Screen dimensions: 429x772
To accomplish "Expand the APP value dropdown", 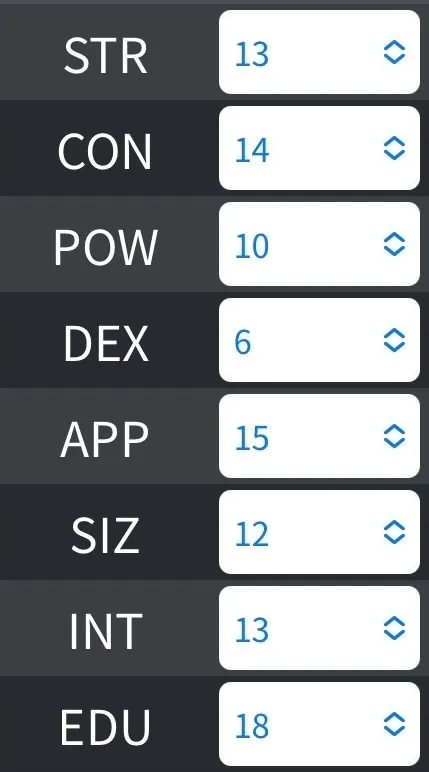I will point(319,436).
